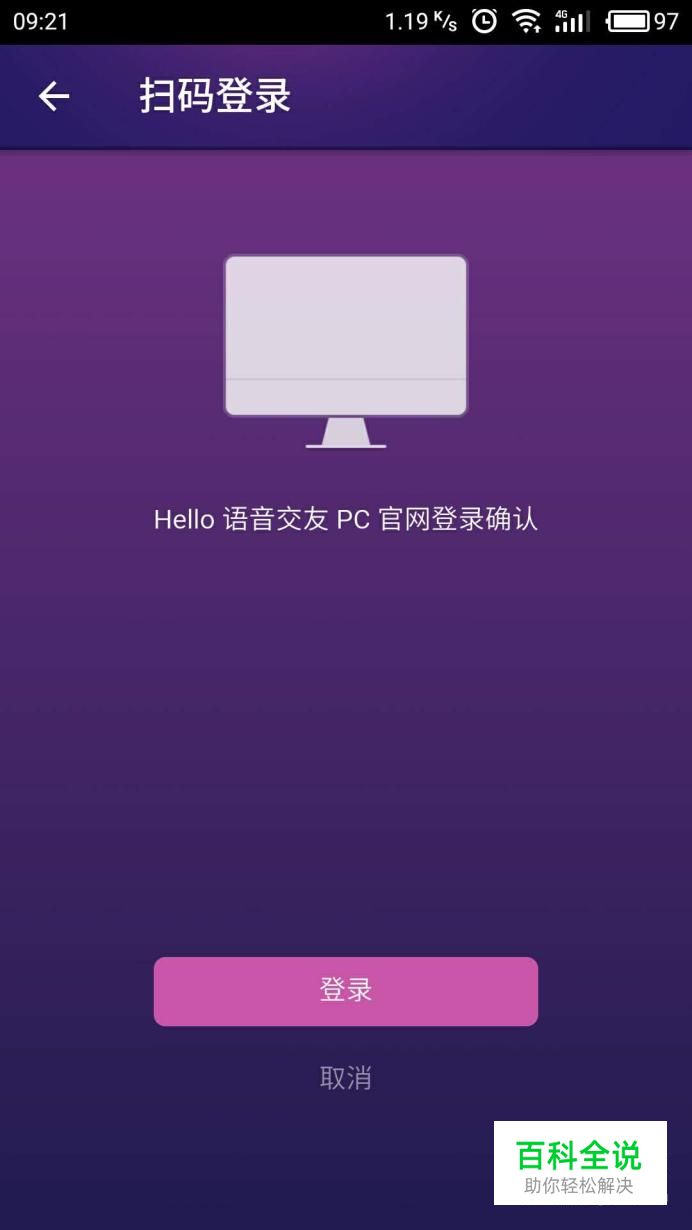
Task: Cancel the login by tapping 取消
Action: click(x=345, y=1078)
